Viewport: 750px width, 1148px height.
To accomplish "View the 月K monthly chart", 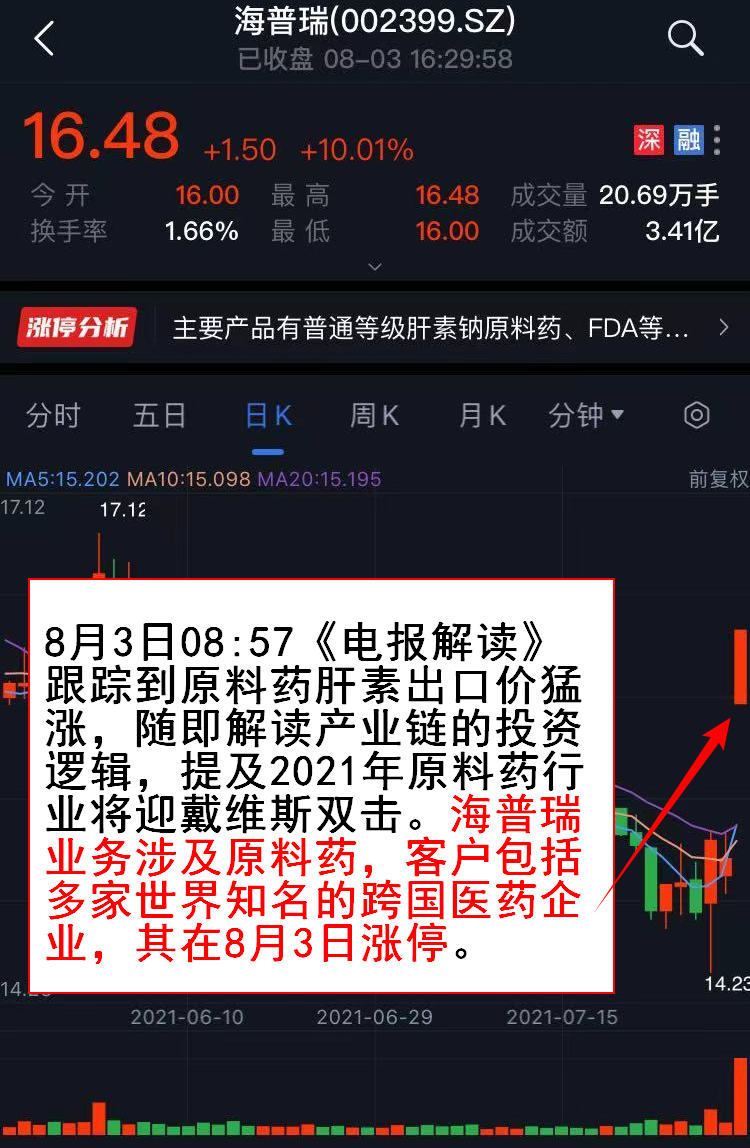I will click(x=482, y=416).
